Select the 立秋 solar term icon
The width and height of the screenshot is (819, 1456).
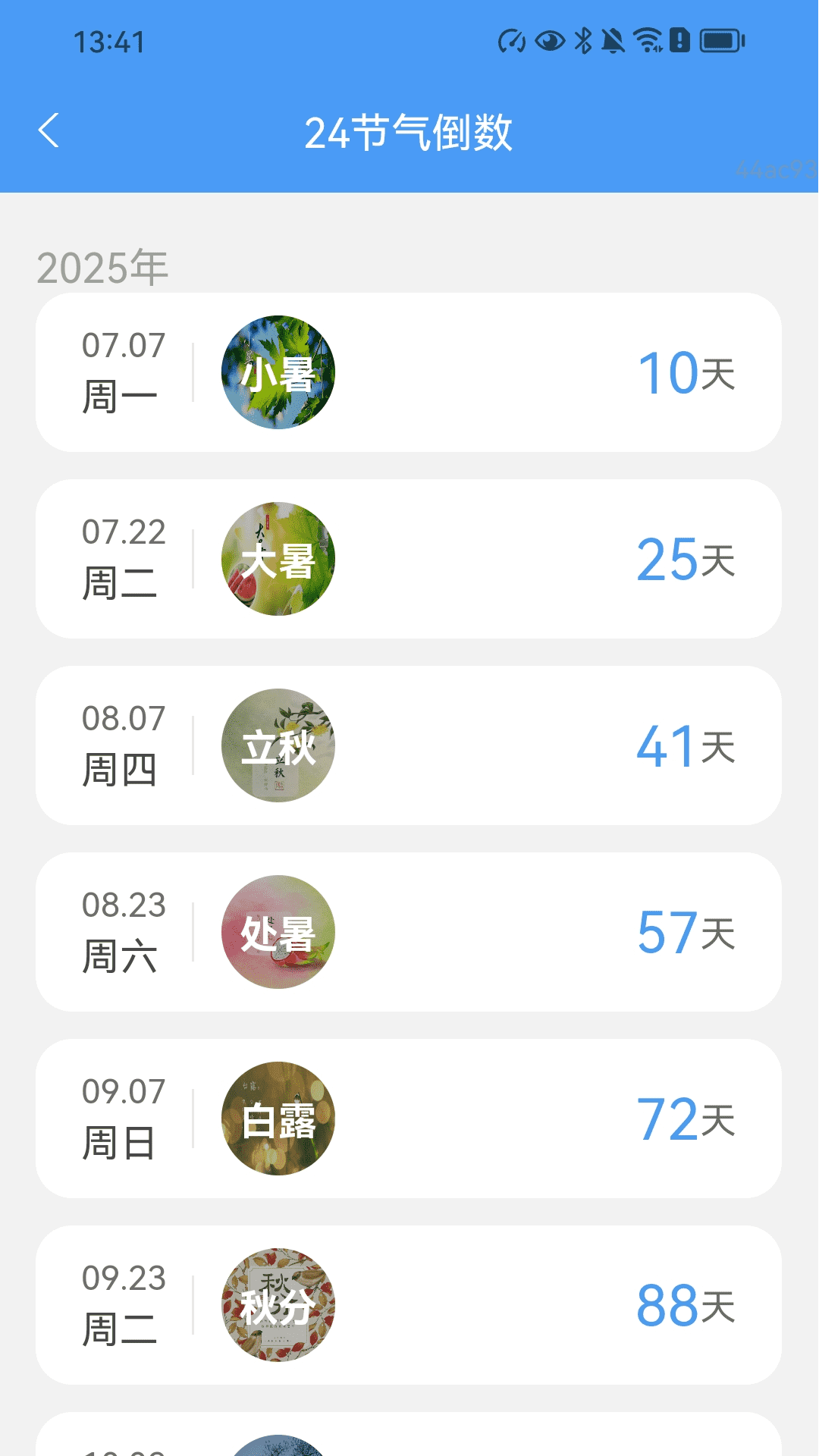[278, 746]
